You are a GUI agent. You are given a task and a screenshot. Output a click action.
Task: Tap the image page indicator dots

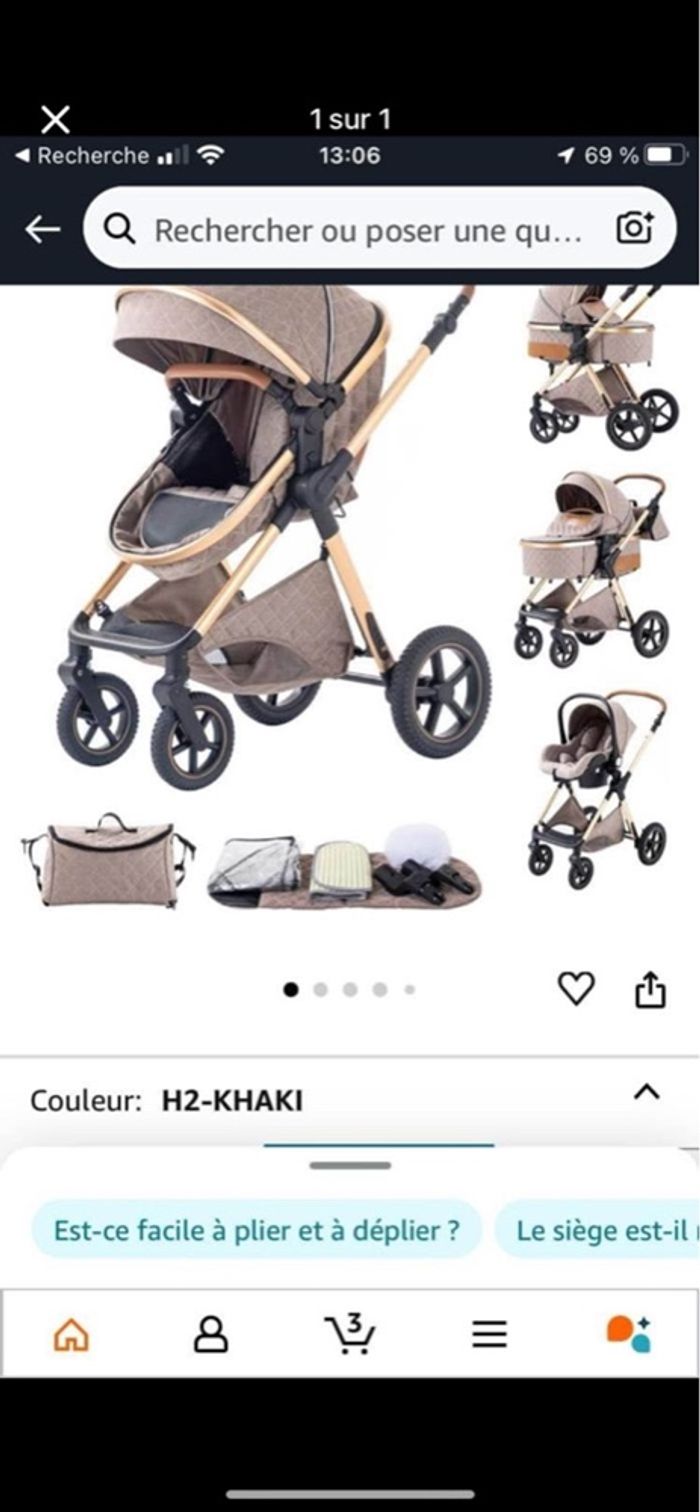point(349,989)
